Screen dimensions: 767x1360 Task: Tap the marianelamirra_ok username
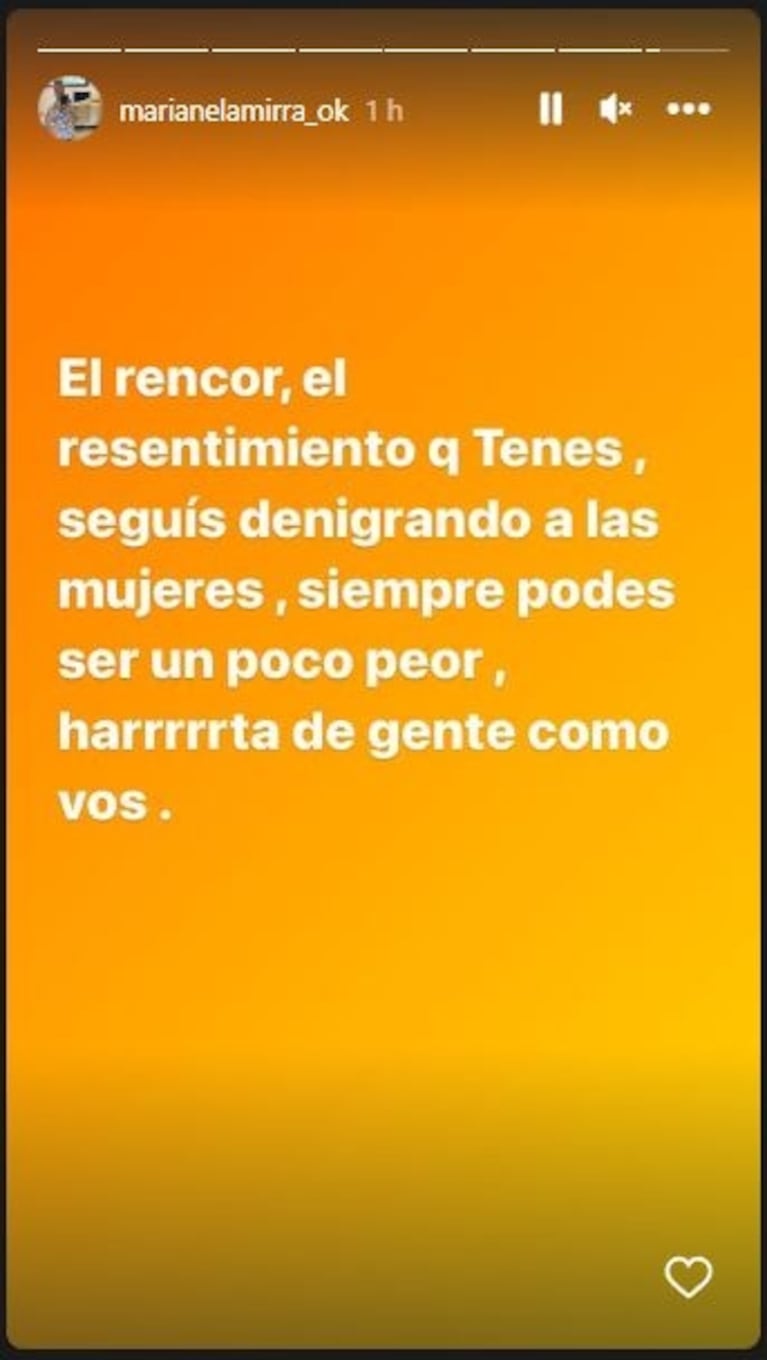point(233,111)
